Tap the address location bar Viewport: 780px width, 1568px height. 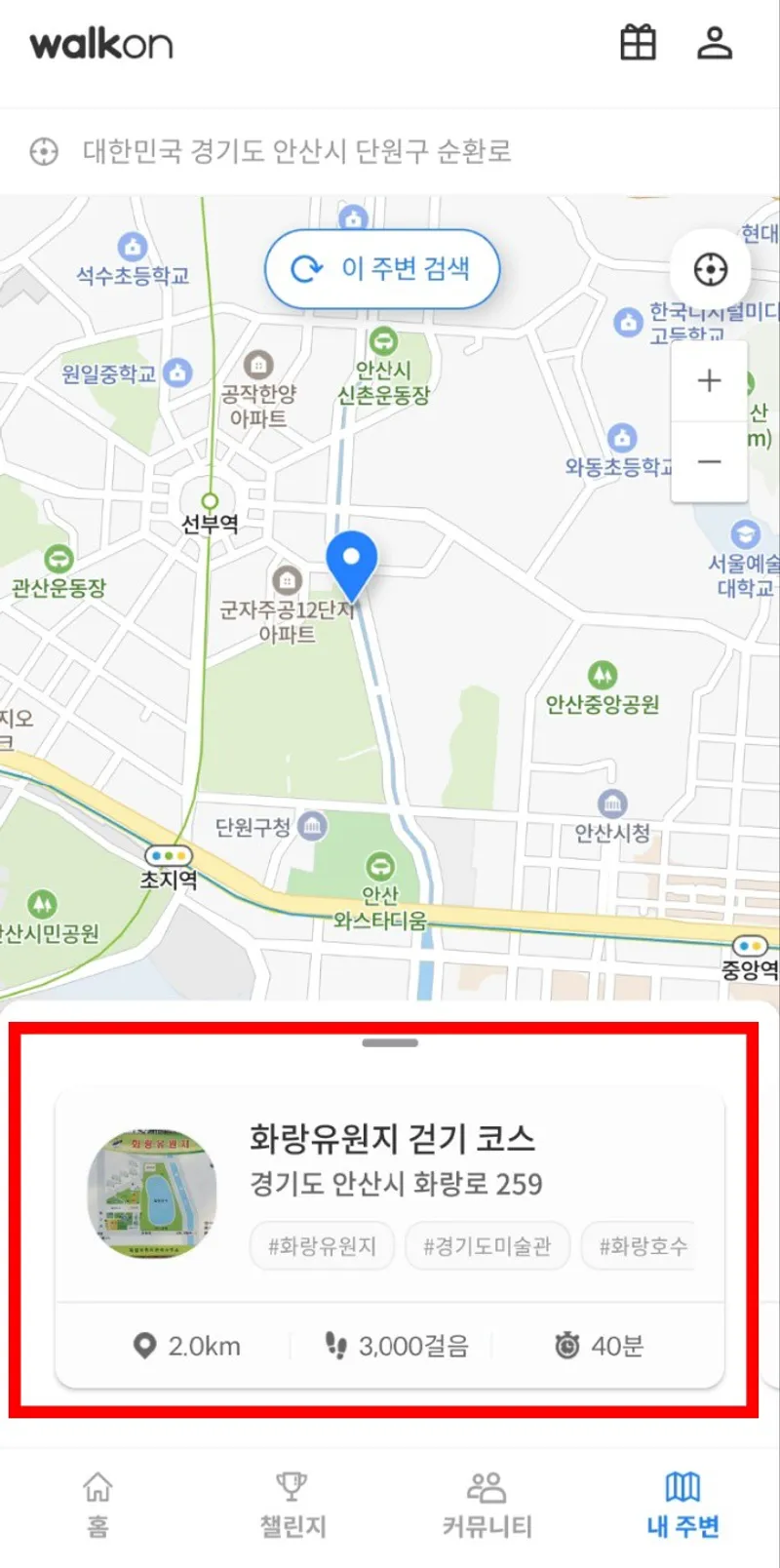[297, 151]
